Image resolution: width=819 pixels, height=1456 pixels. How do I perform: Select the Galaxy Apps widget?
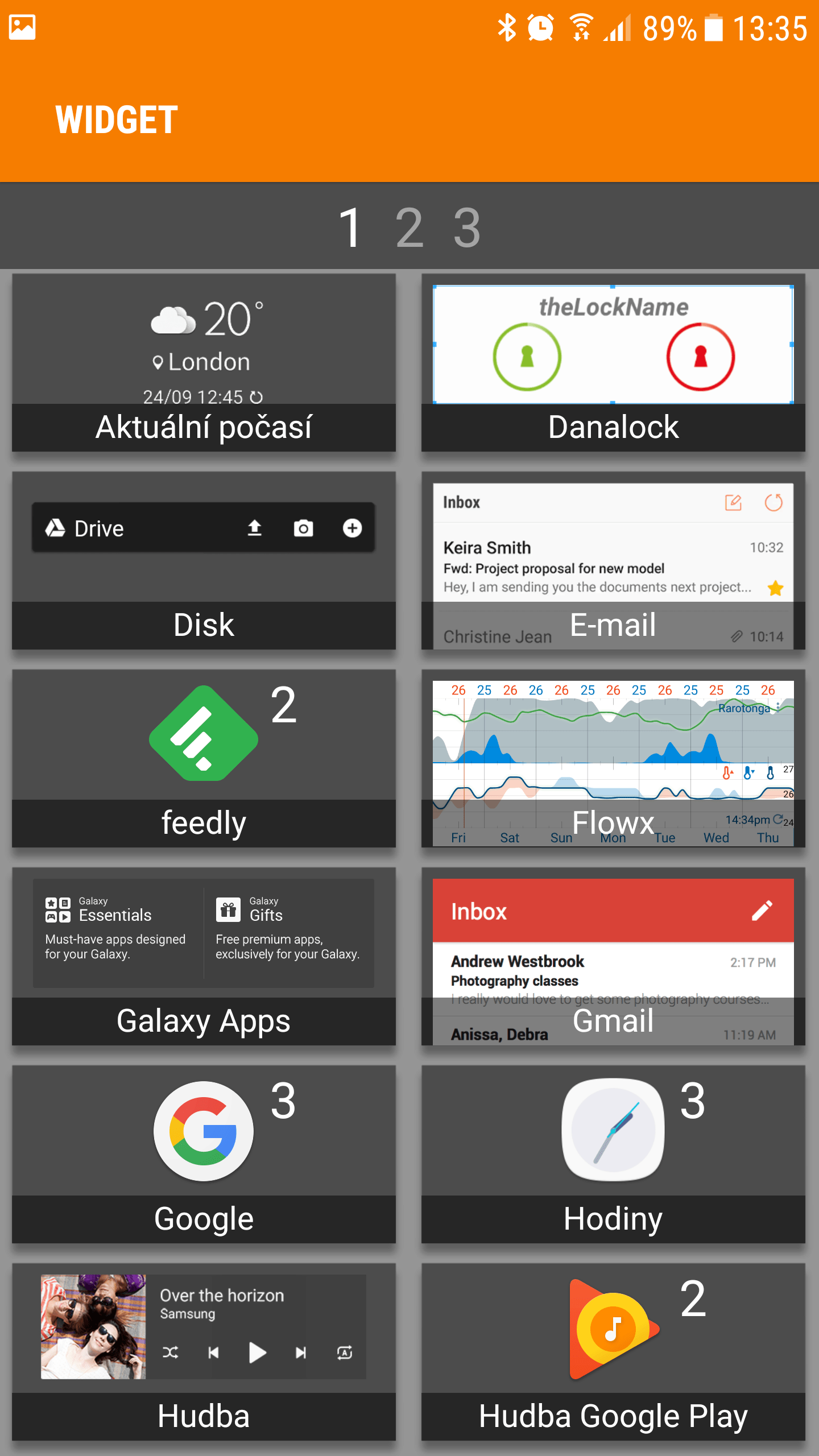(204, 957)
